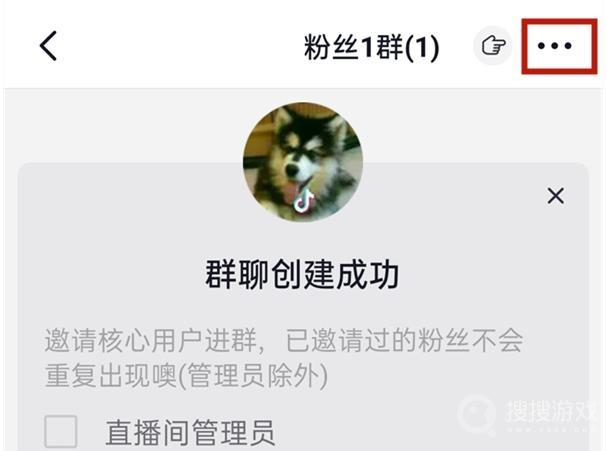The height and width of the screenshot is (451, 607).
Task: Tap the pointing hand icon beside group title
Action: pos(491,46)
